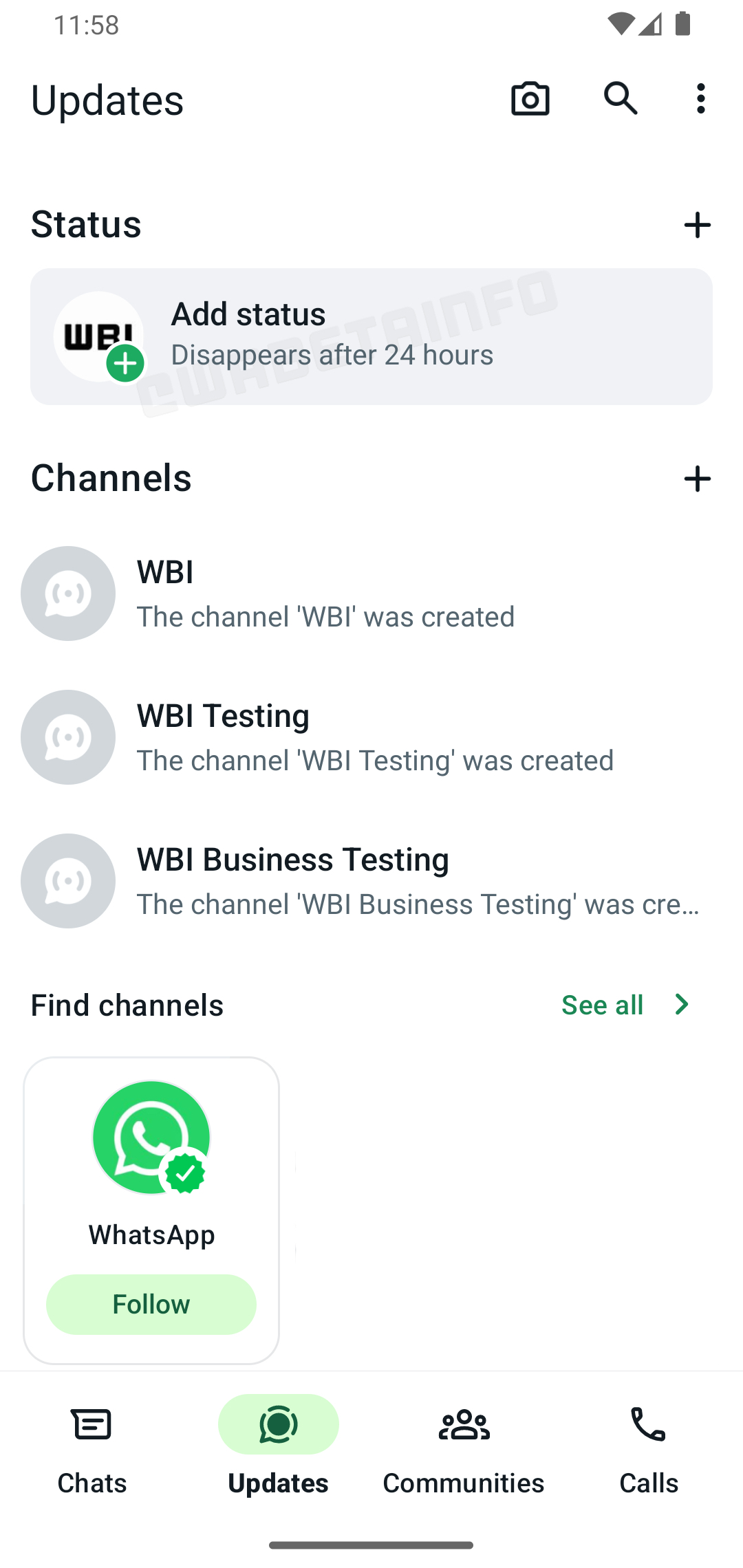Viewport: 743px width, 1568px height.
Task: See all channels to find
Action: (x=625, y=1005)
